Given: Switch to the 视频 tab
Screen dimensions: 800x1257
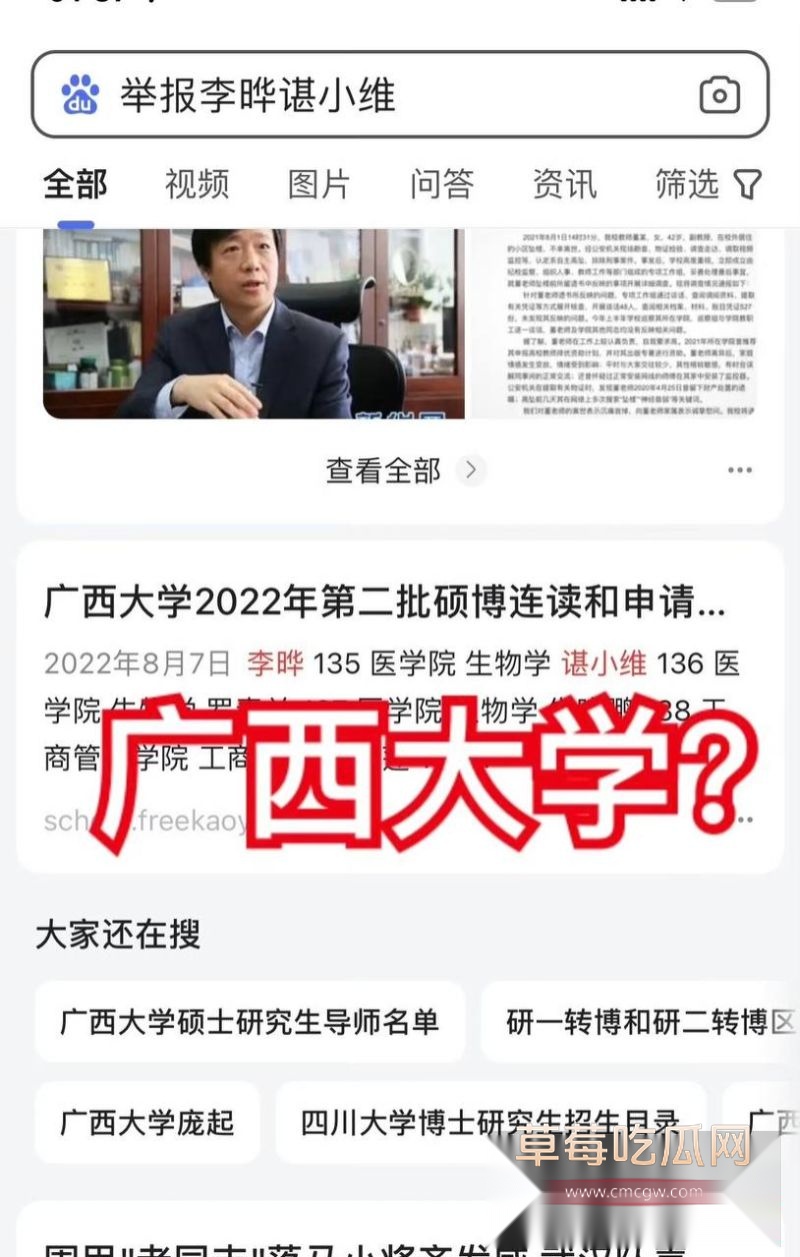Looking at the screenshot, I should 196,184.
